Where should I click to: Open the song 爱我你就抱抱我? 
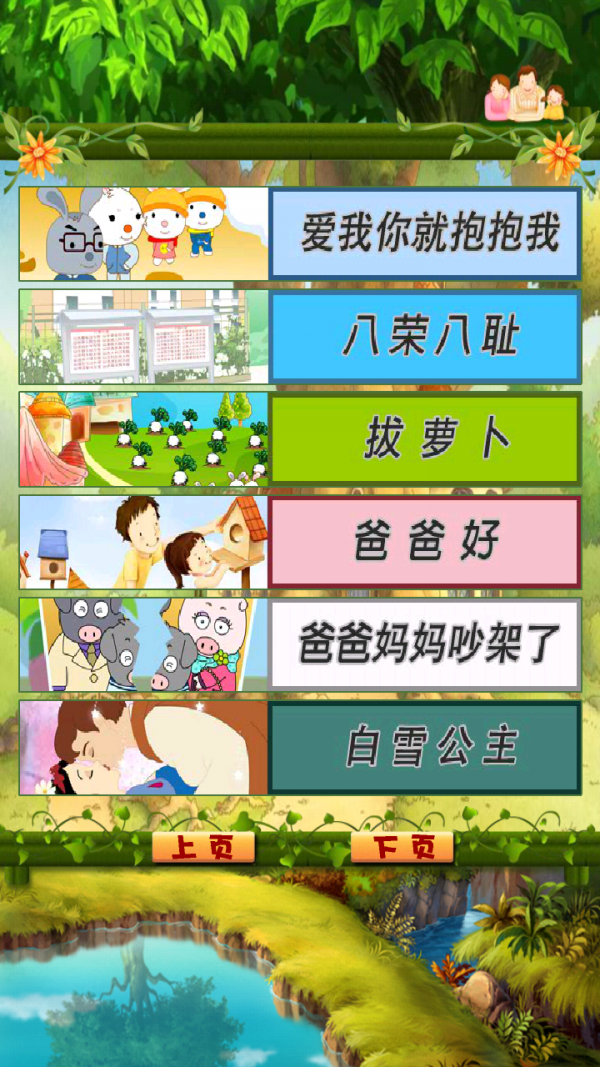pos(425,233)
